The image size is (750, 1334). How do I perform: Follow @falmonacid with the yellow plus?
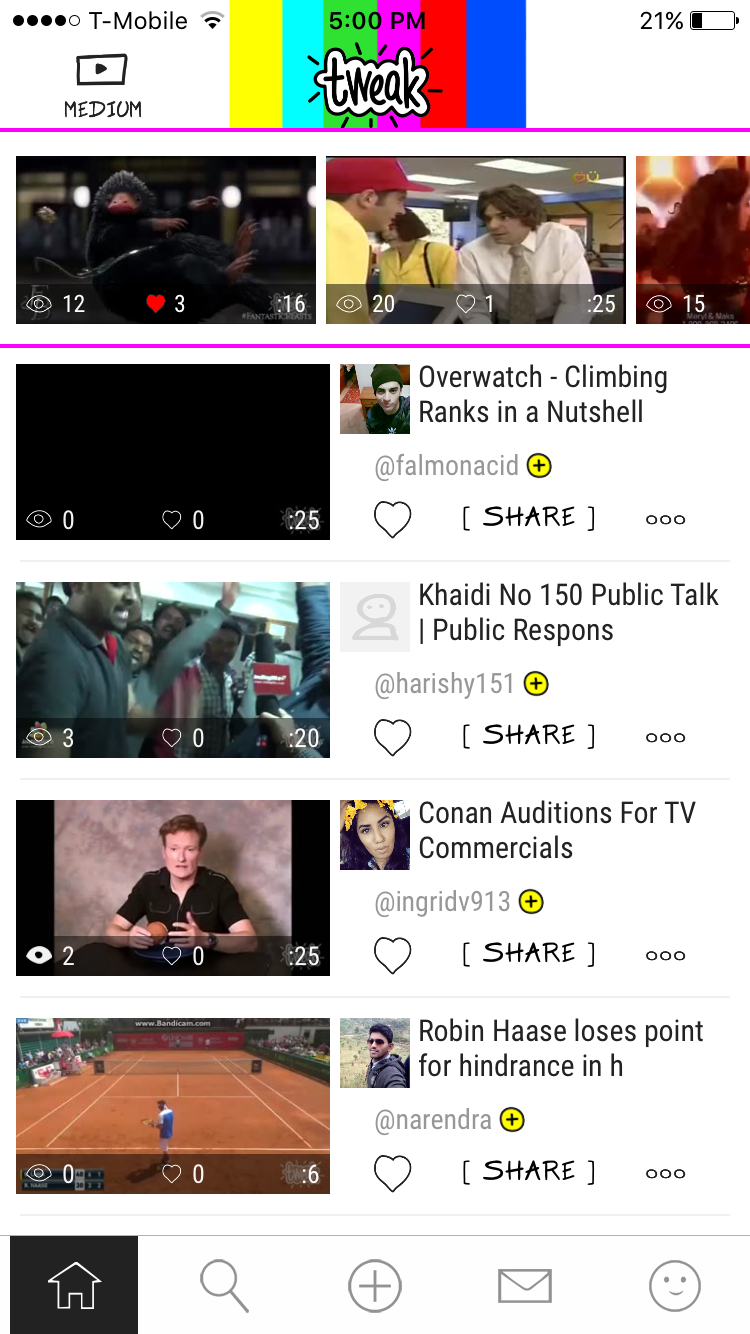point(540,465)
